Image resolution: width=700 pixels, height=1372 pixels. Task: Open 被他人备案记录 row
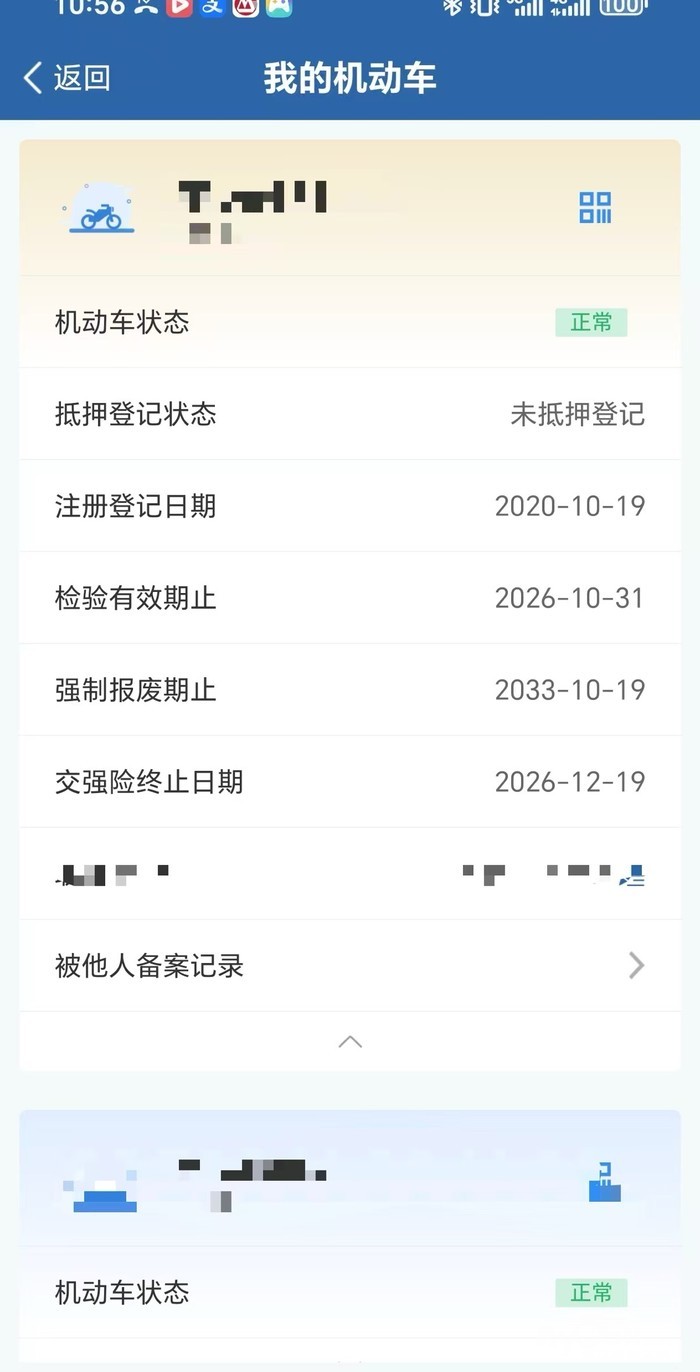[x=350, y=966]
